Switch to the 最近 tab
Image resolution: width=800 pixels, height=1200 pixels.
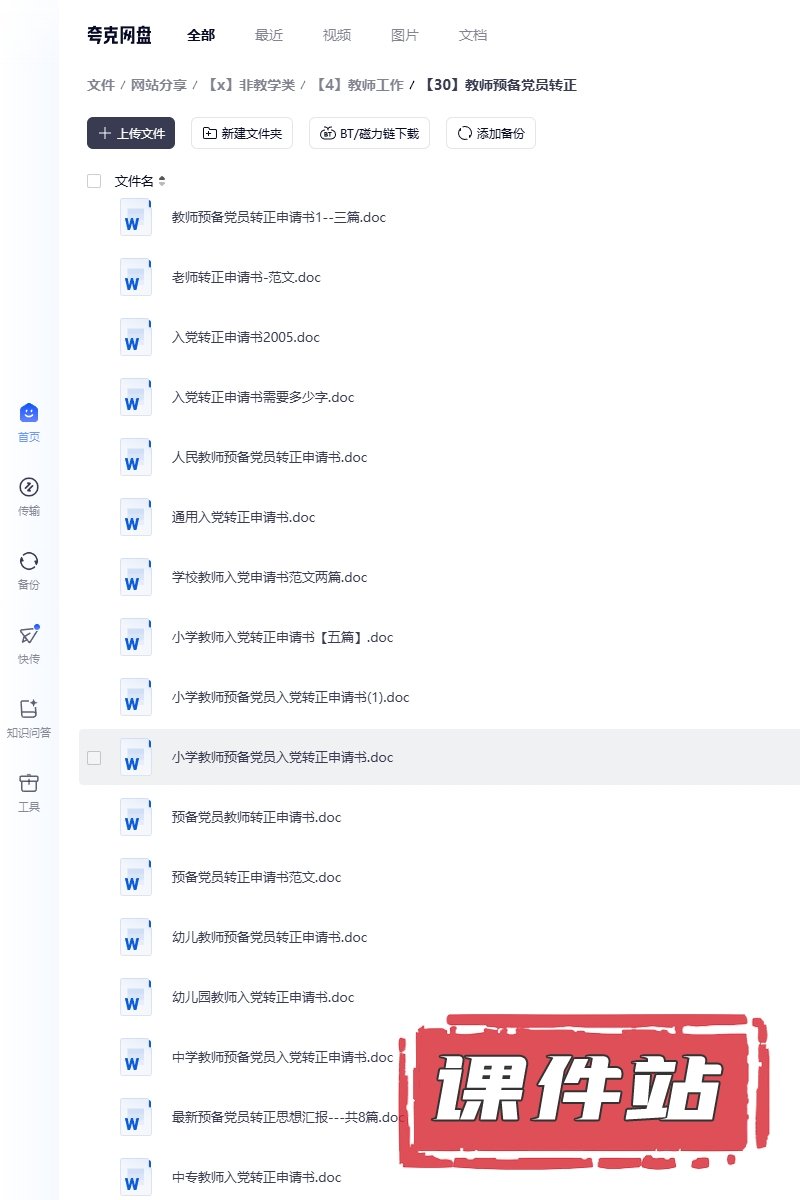click(x=269, y=35)
